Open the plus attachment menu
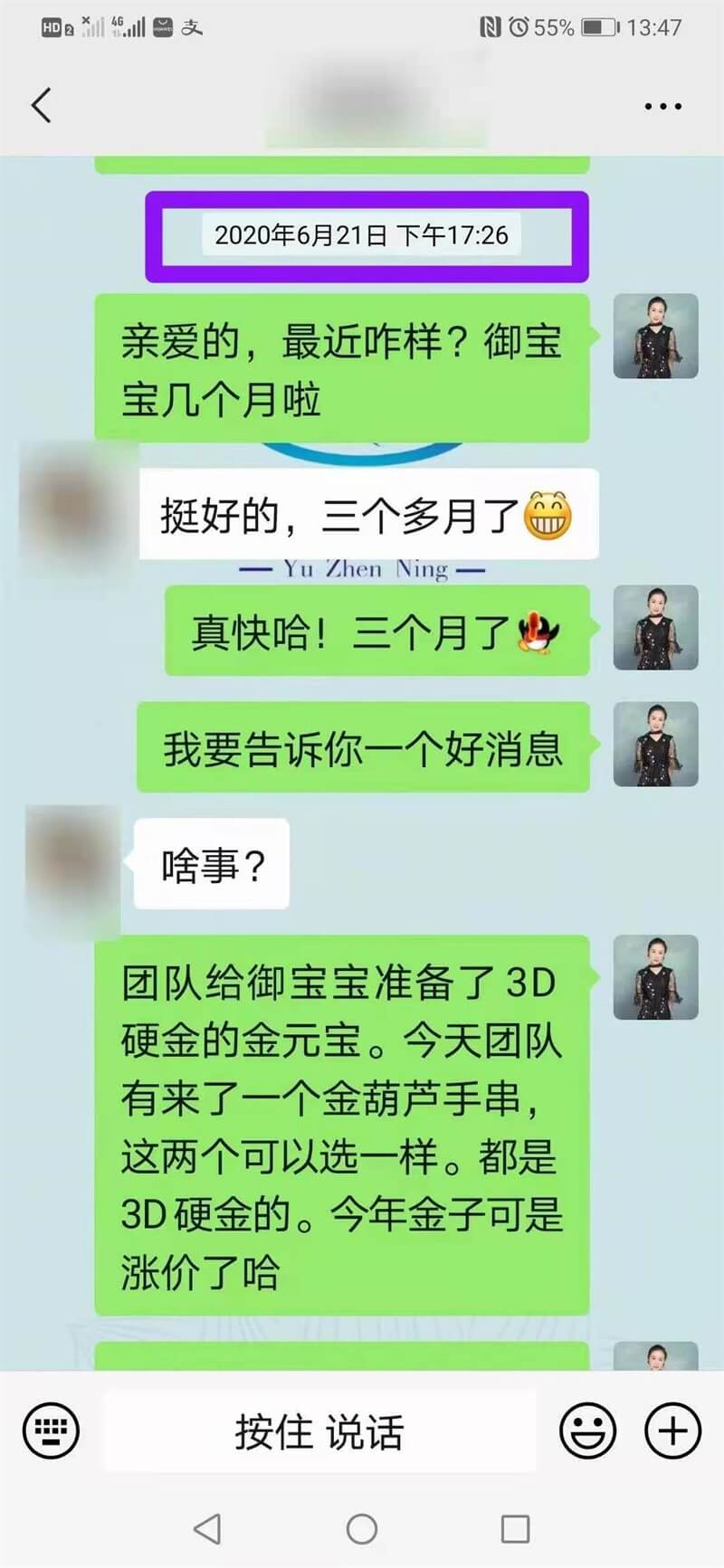This screenshot has height=1568, width=724. tap(672, 1431)
